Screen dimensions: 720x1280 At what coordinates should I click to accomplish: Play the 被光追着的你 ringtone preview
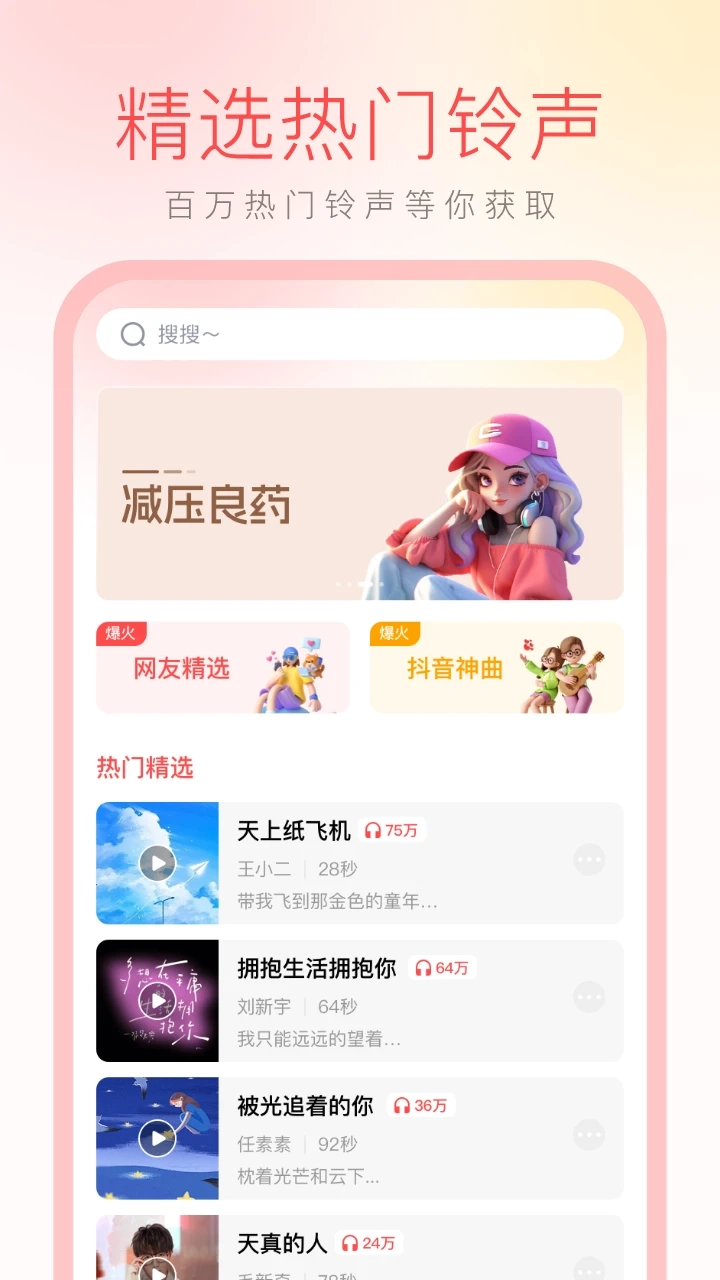coord(158,1137)
